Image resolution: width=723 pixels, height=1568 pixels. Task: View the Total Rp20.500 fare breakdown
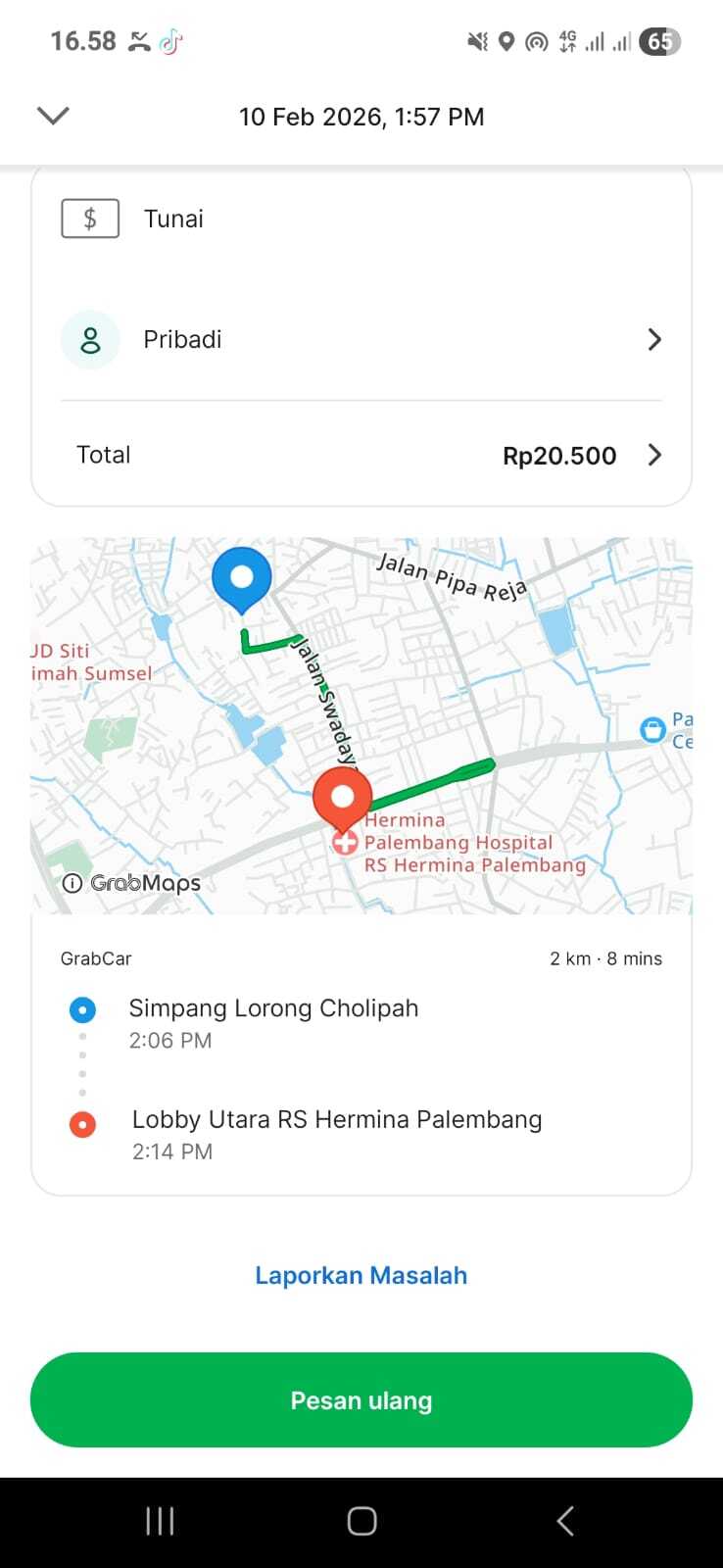click(361, 455)
